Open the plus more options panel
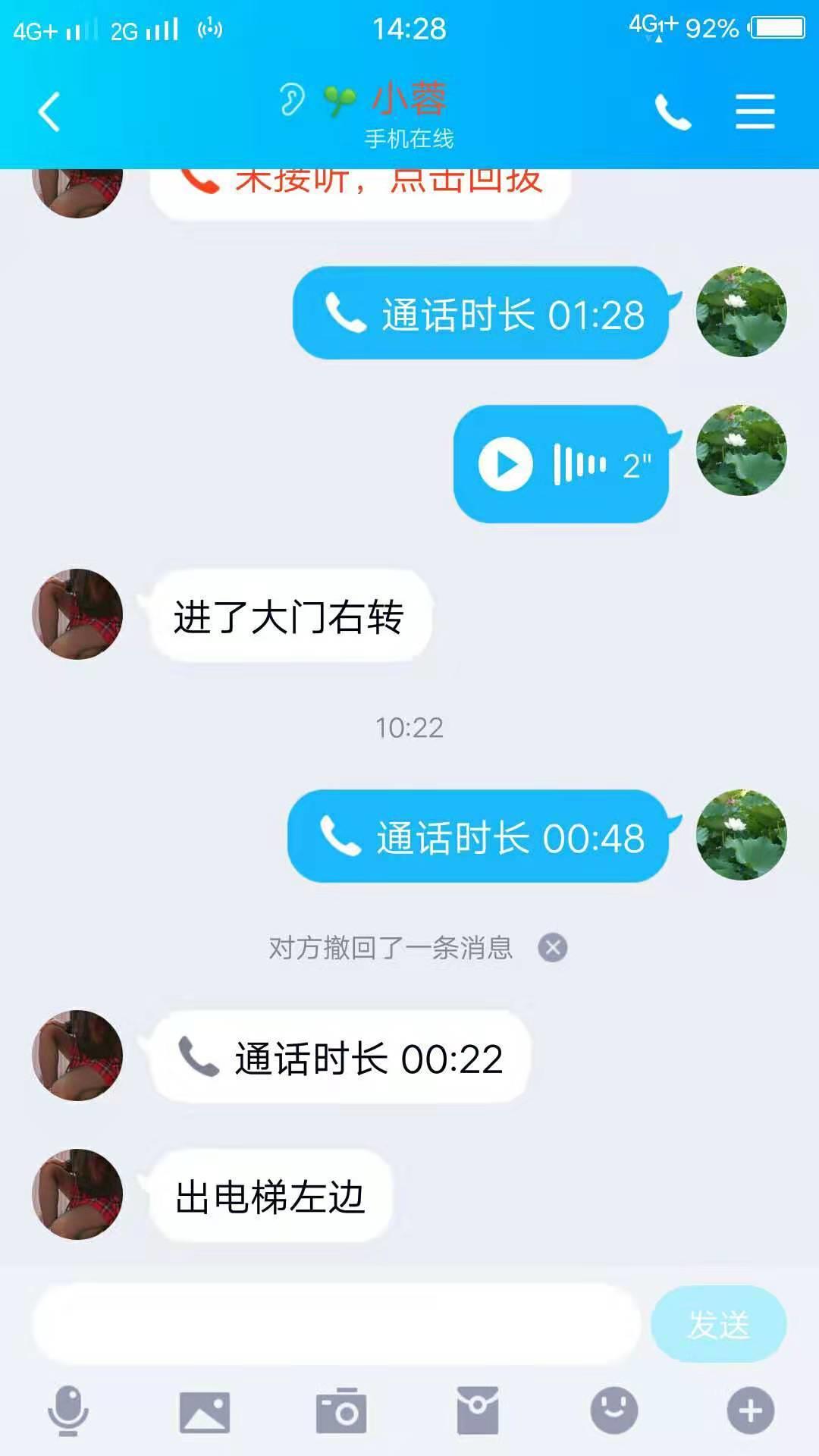Viewport: 819px width, 1456px height. point(750,1411)
